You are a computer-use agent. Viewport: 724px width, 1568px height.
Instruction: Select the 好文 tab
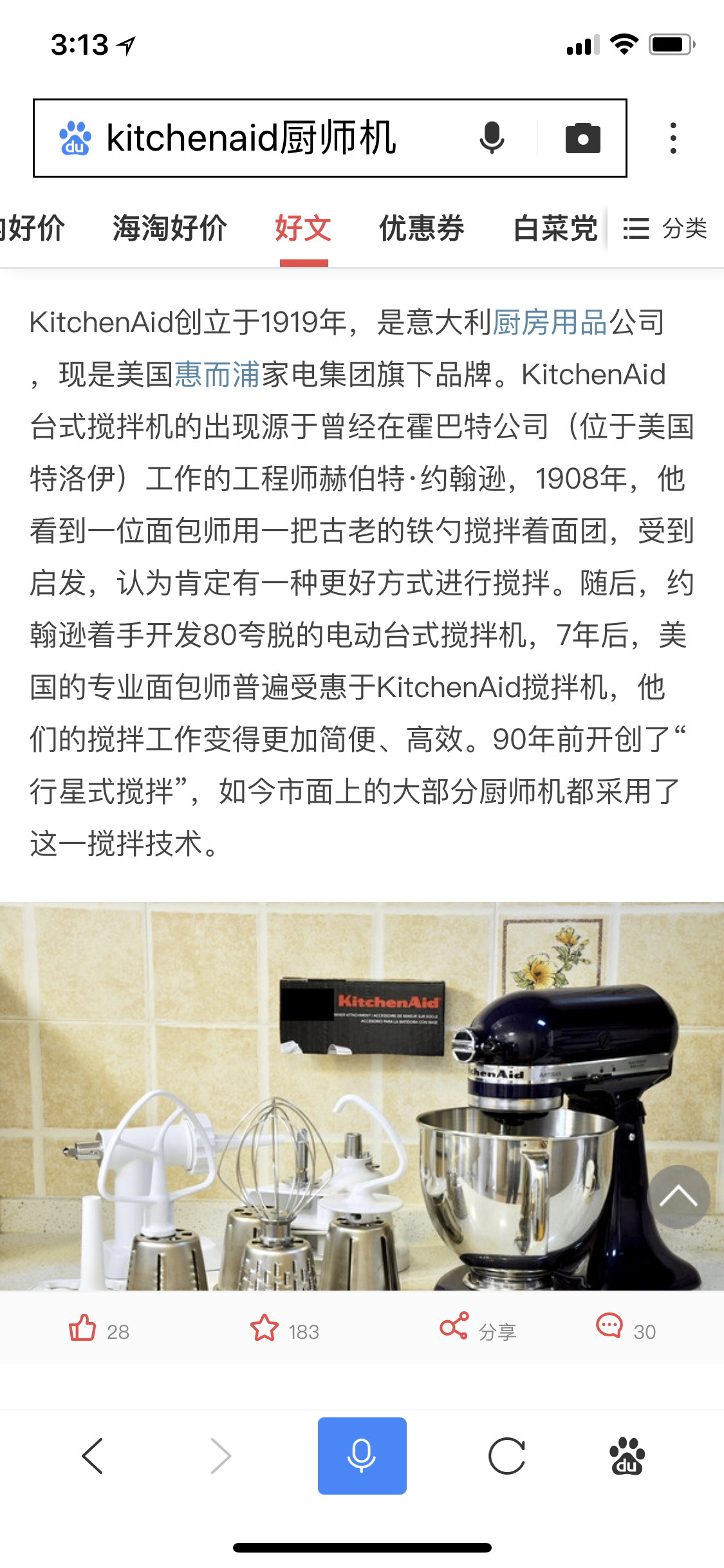coord(303,229)
